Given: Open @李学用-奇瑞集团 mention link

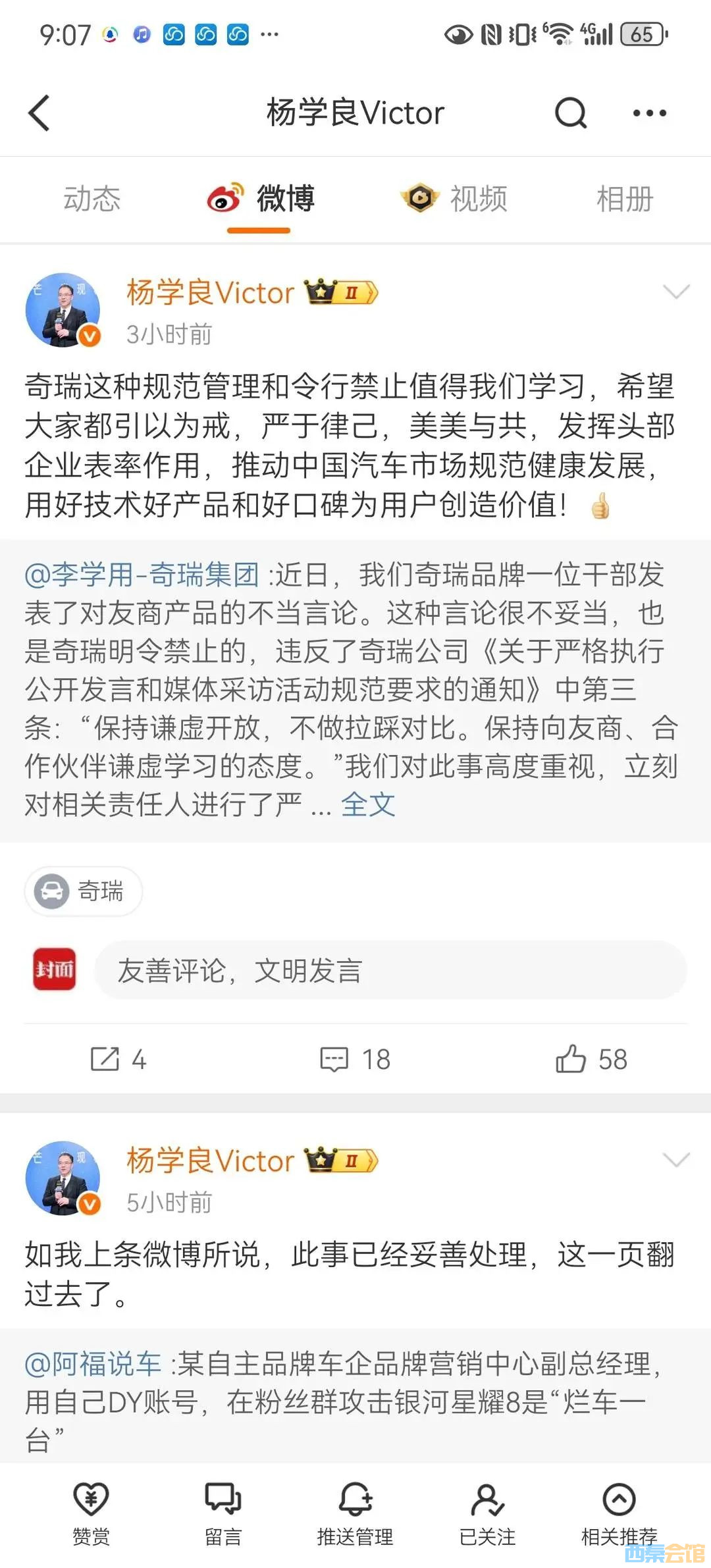Looking at the screenshot, I should pos(142,575).
